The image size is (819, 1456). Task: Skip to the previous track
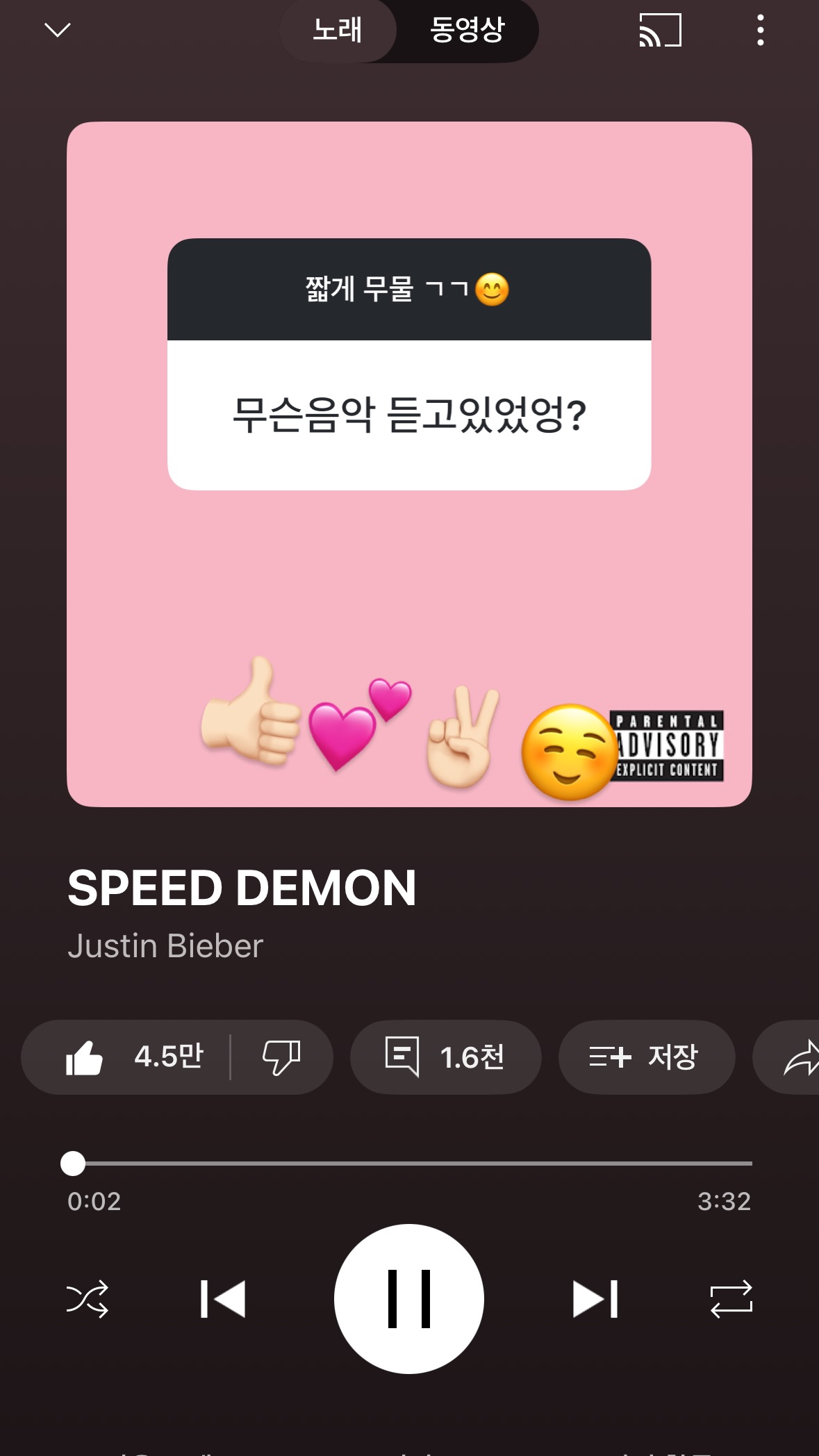click(223, 1299)
